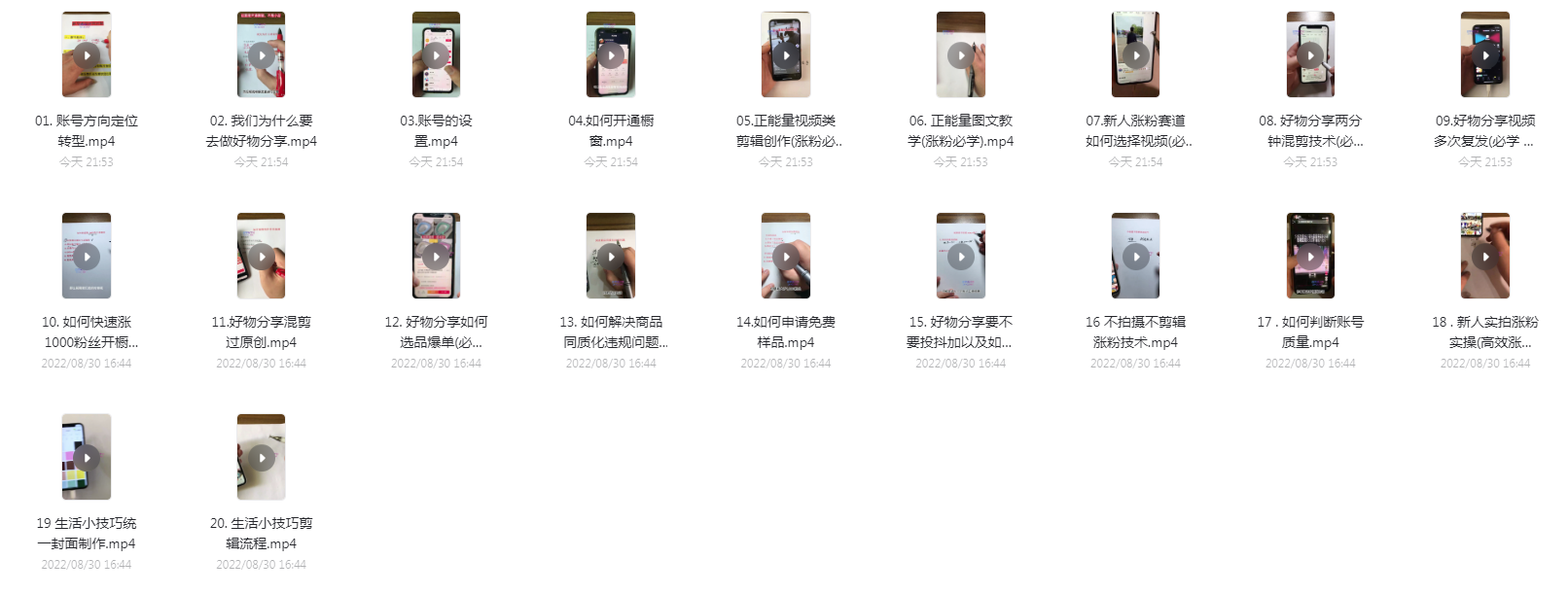Open 13 如何解决商品同质化违规问题 video
1568x594 pixels.
(x=611, y=257)
